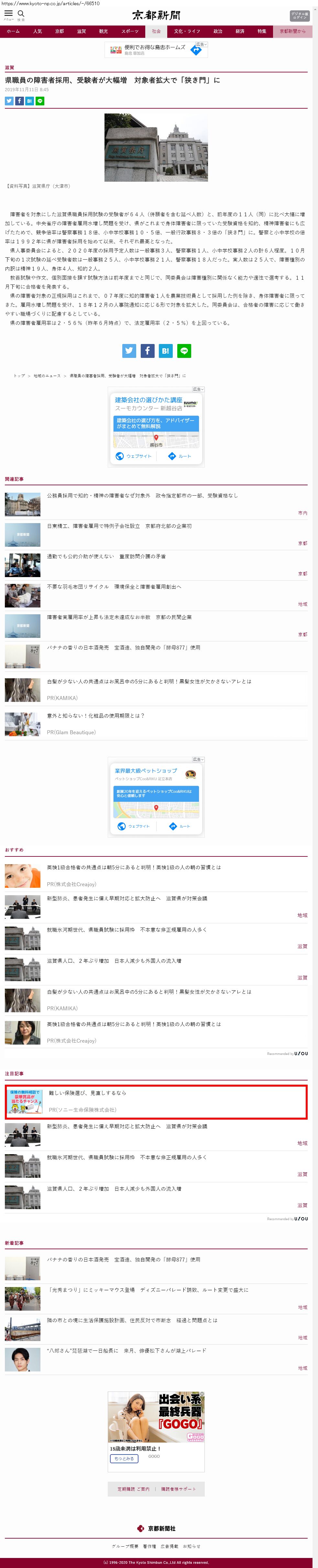This screenshot has height=1568, width=318.
Task: Open 就職氷河期世代 article under おすすめ
Action: (x=127, y=929)
